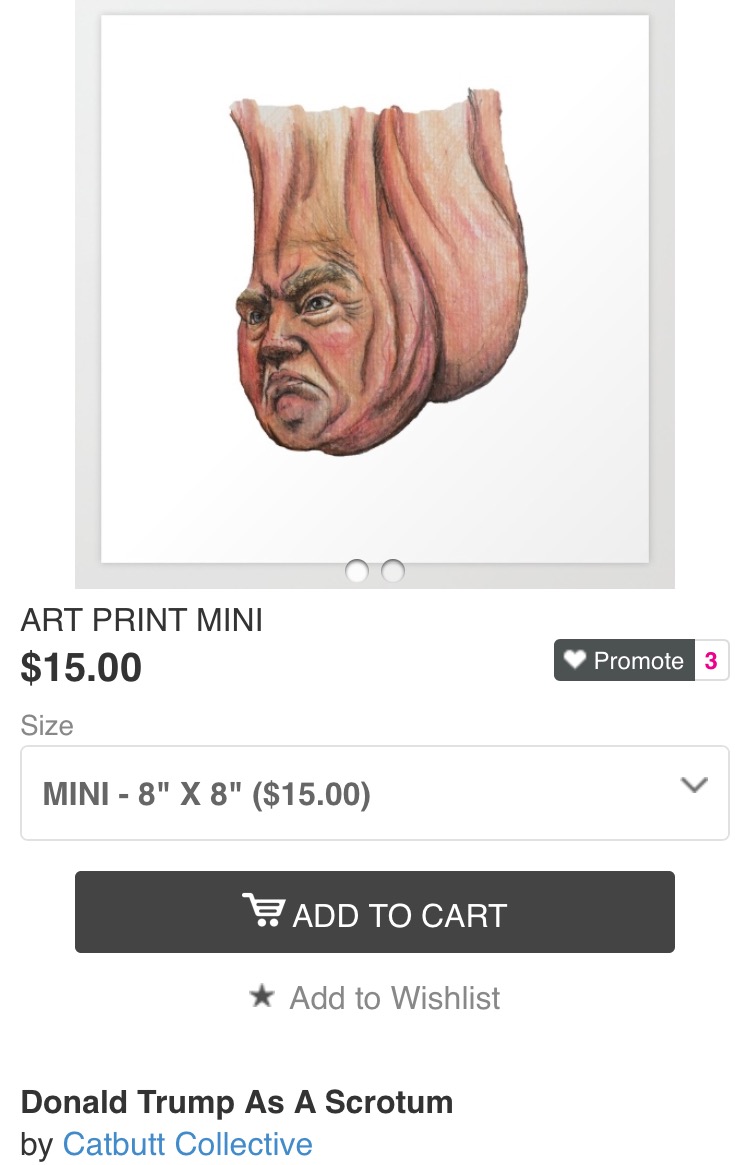Add this print to Wishlist
Viewport: 750px width, 1165px height.
(374, 997)
